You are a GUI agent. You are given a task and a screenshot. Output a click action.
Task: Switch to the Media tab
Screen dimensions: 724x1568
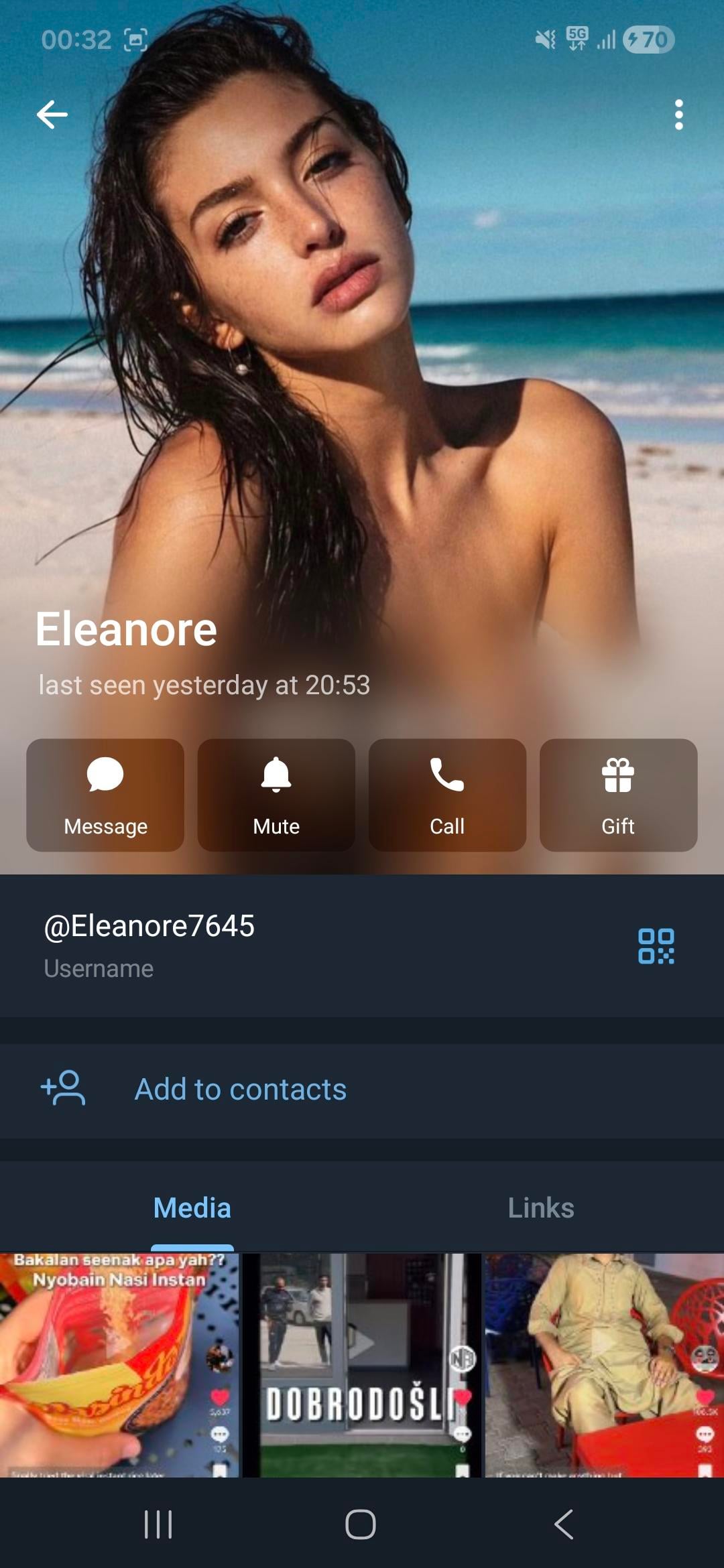192,1208
